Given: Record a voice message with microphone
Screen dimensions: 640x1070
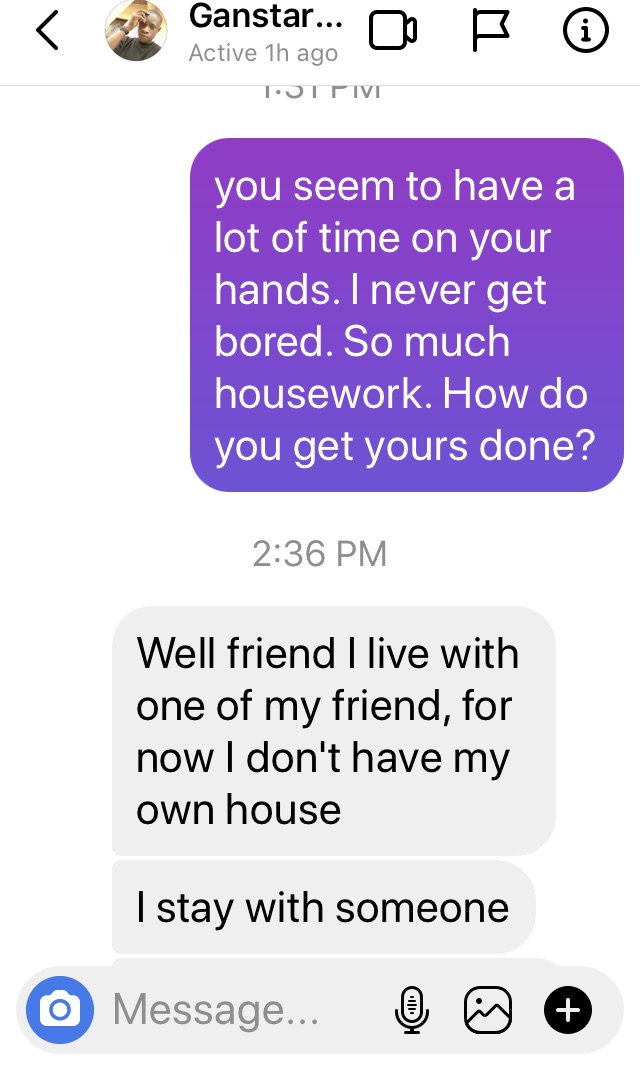Looking at the screenshot, I should point(411,1010).
